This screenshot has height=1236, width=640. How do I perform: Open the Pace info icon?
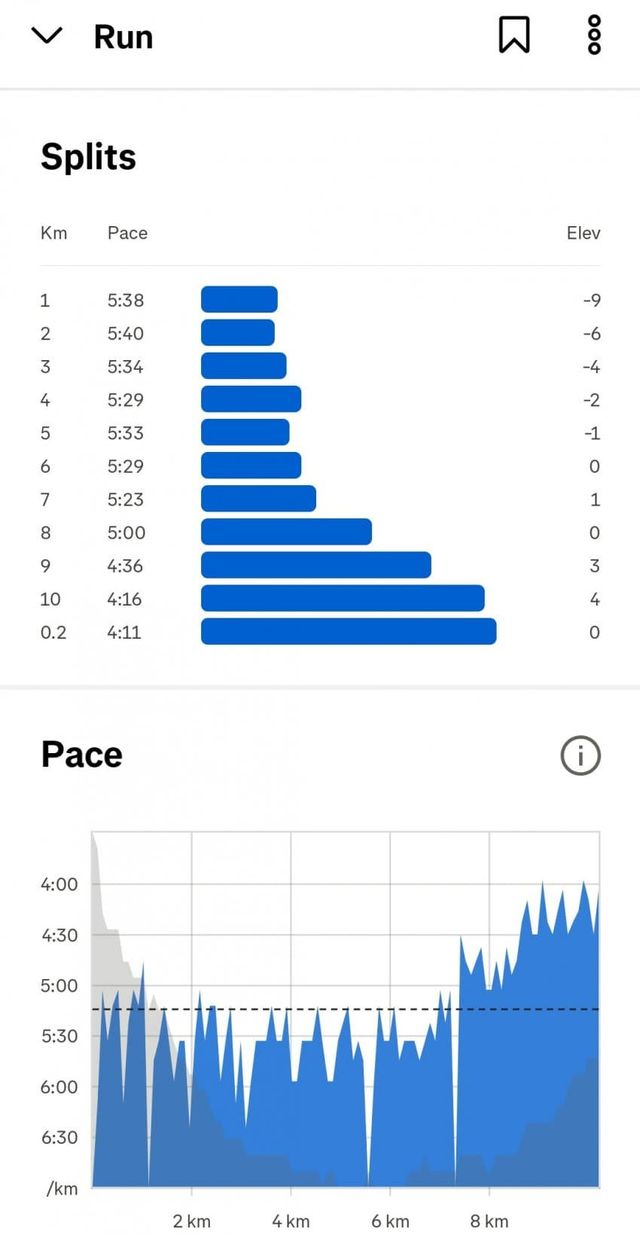coord(580,756)
